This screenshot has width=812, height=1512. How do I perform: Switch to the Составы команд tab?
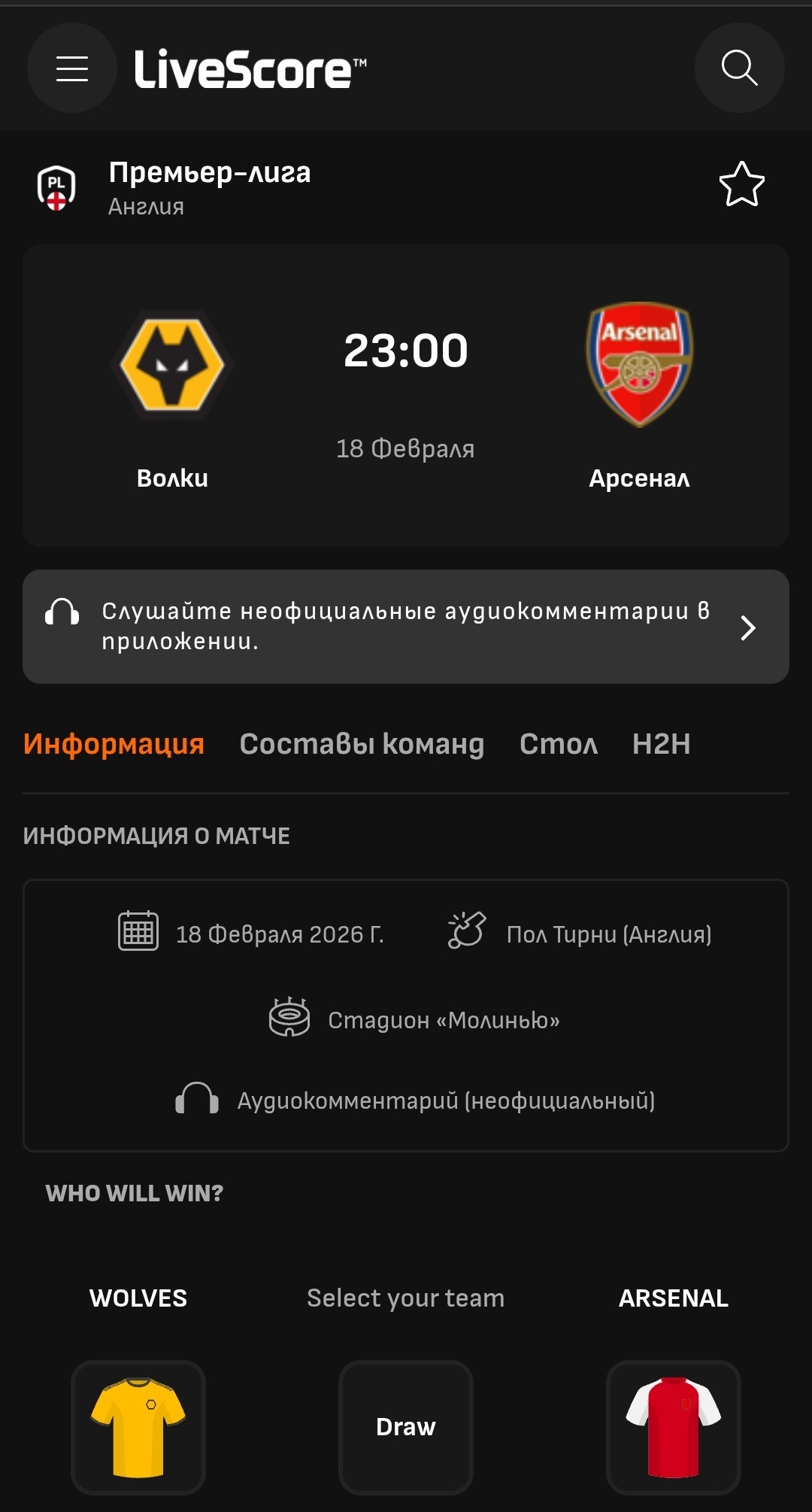click(362, 744)
